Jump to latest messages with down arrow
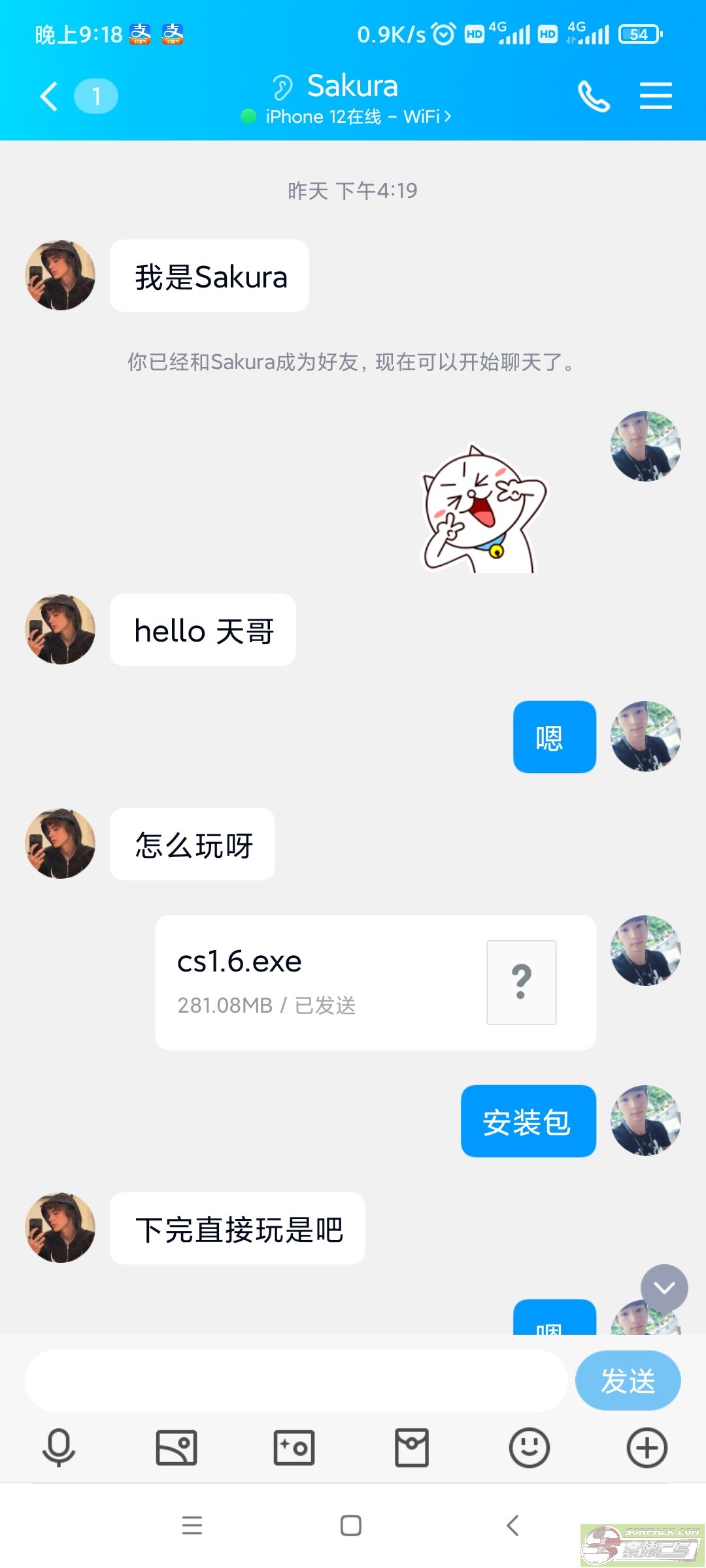Image resolution: width=706 pixels, height=1568 pixels. click(664, 1288)
